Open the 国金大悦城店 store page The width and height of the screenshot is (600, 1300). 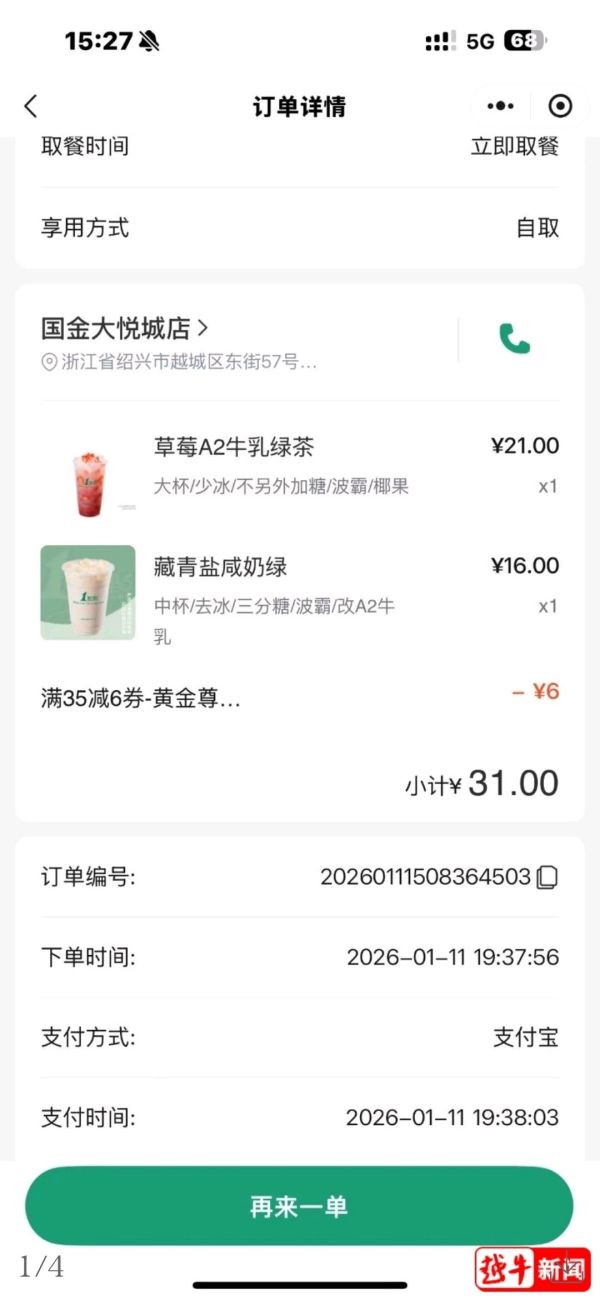125,328
